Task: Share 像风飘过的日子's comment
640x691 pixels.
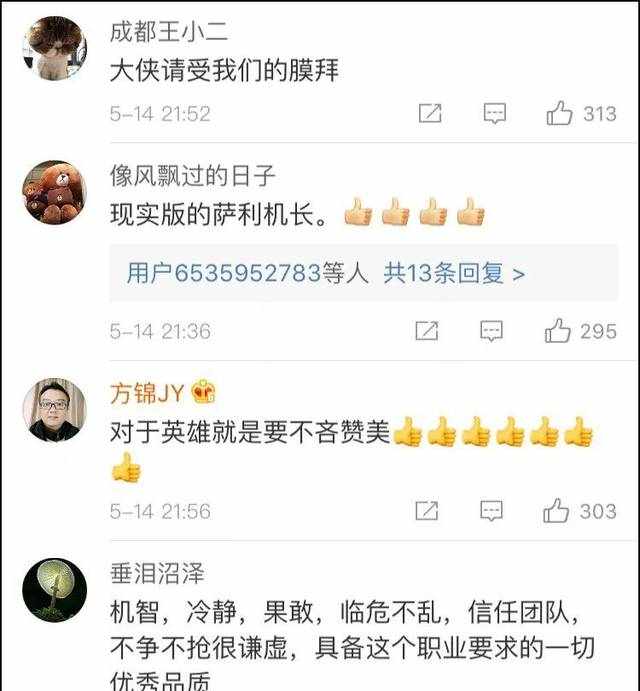Action: 427,331
